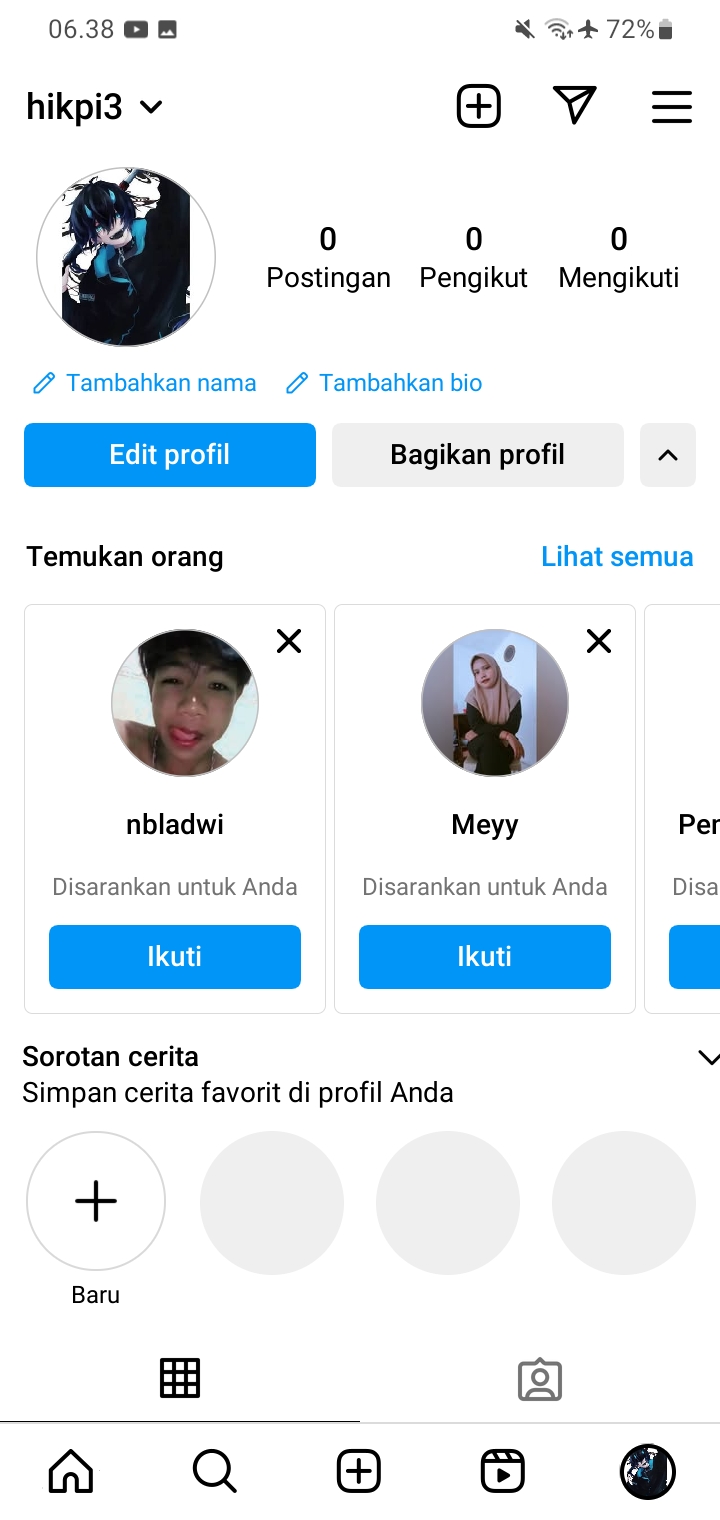The image size is (720, 1520).
Task: Open direct messages paper plane icon
Action: click(x=574, y=106)
